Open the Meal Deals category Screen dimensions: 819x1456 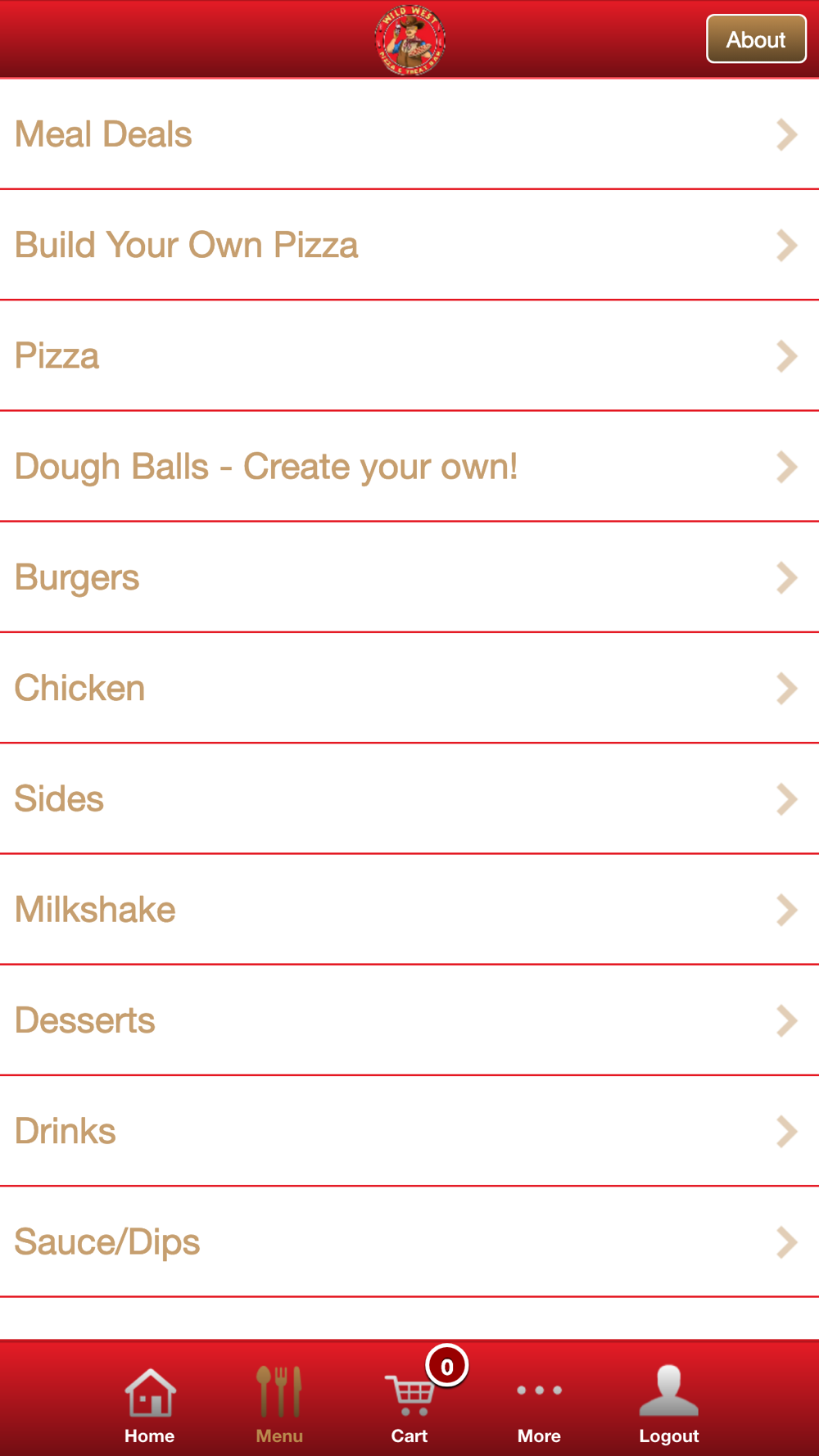(409, 134)
